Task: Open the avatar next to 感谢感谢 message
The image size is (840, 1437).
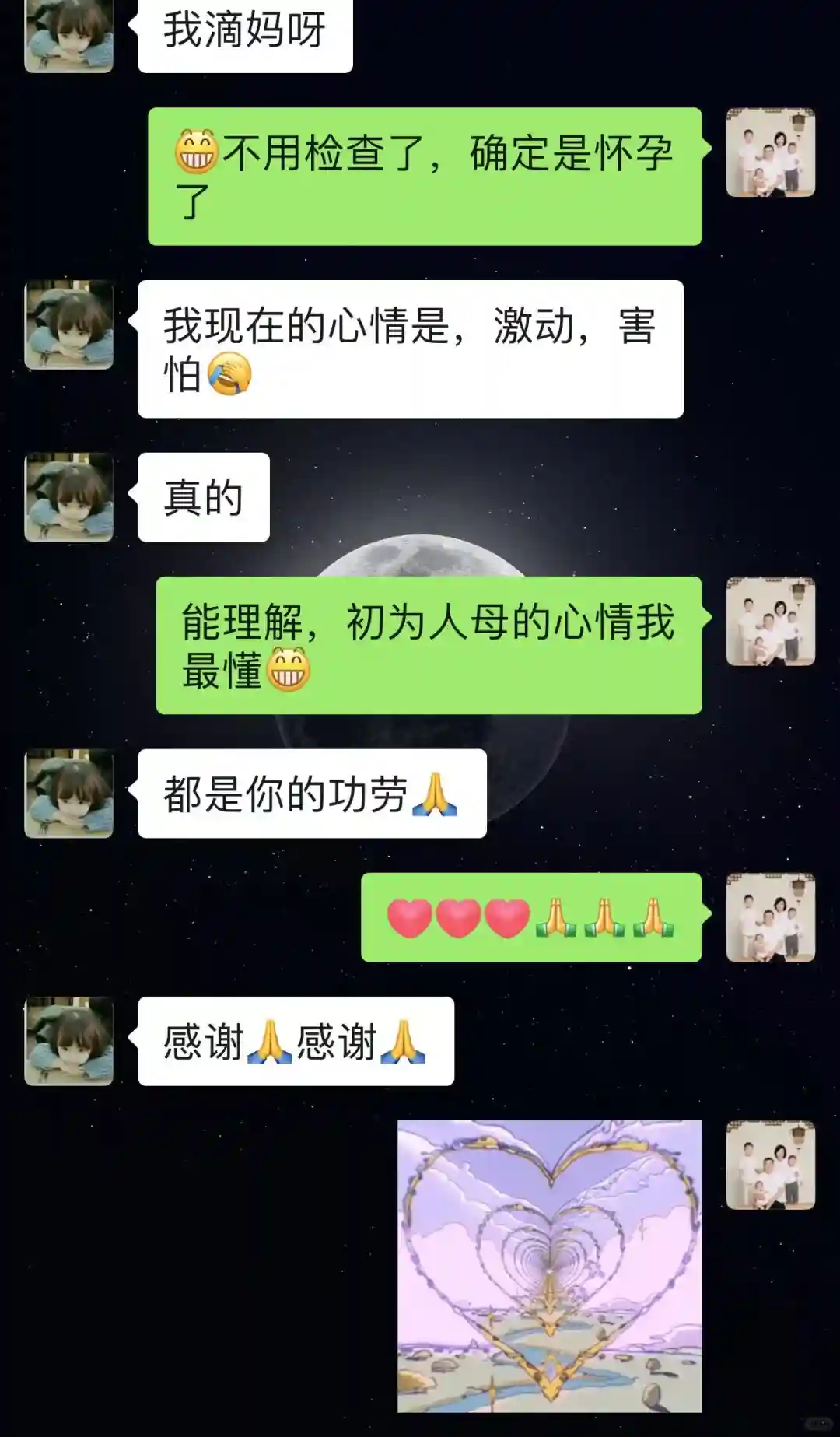Action: pos(69,1041)
